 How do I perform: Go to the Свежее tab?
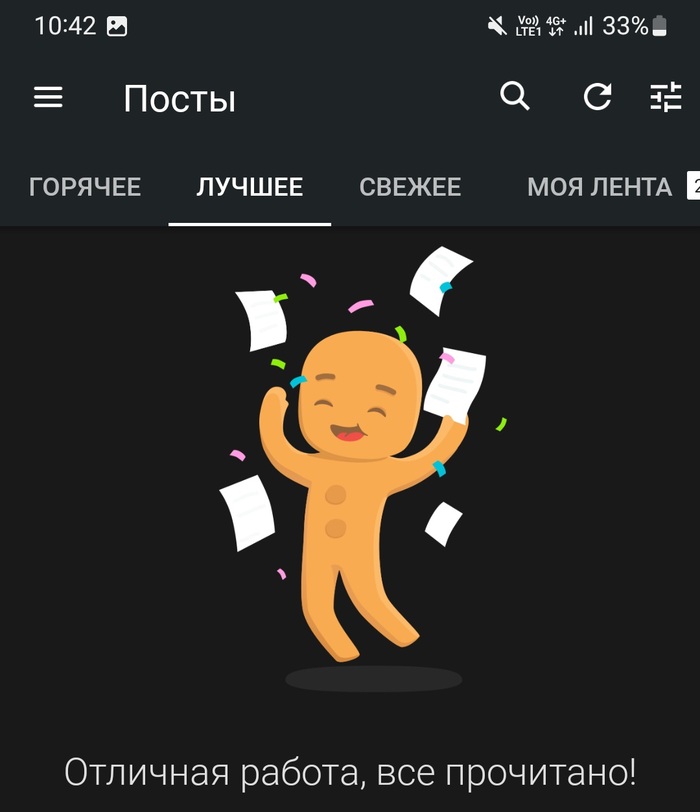[410, 187]
